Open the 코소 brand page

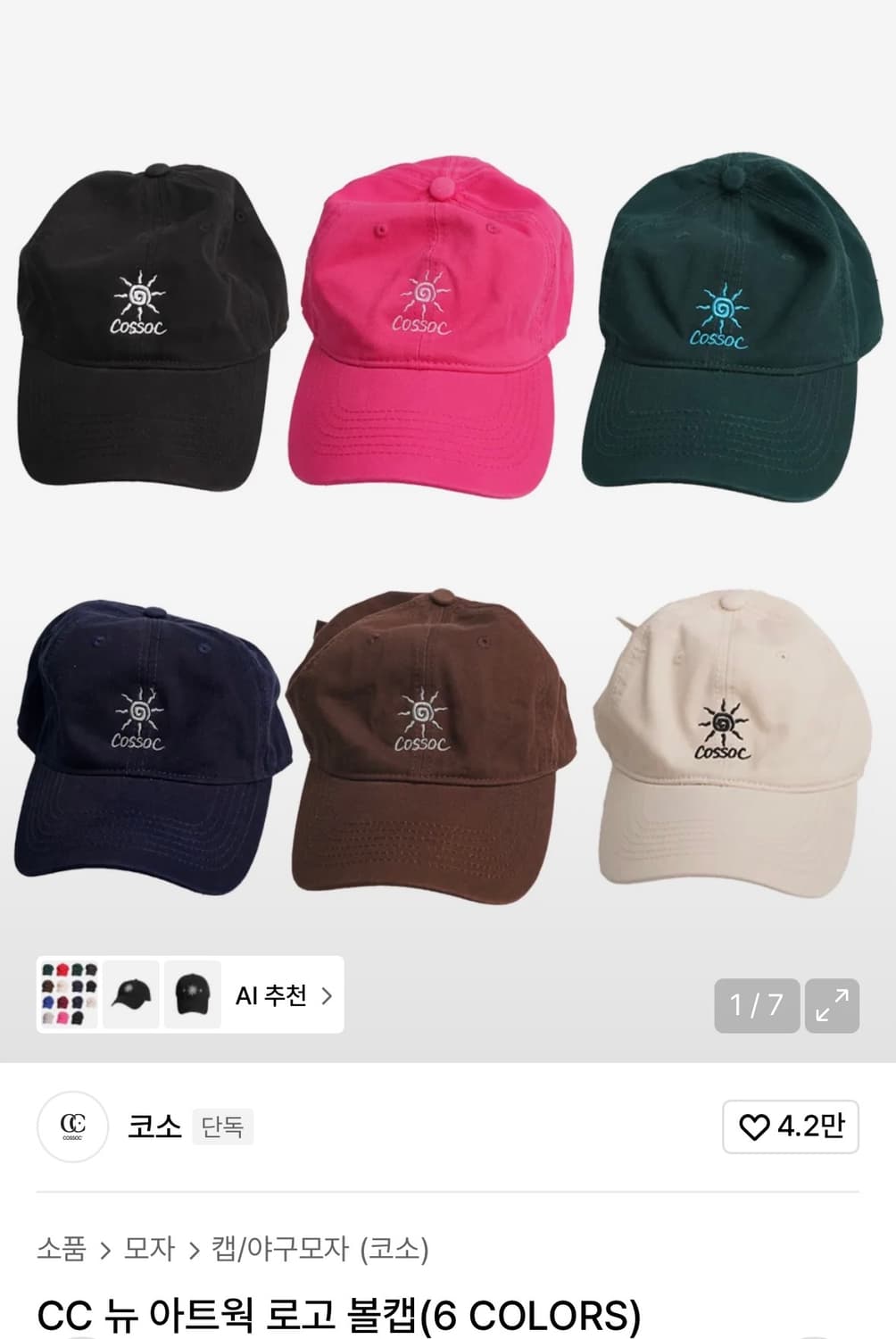click(153, 1128)
